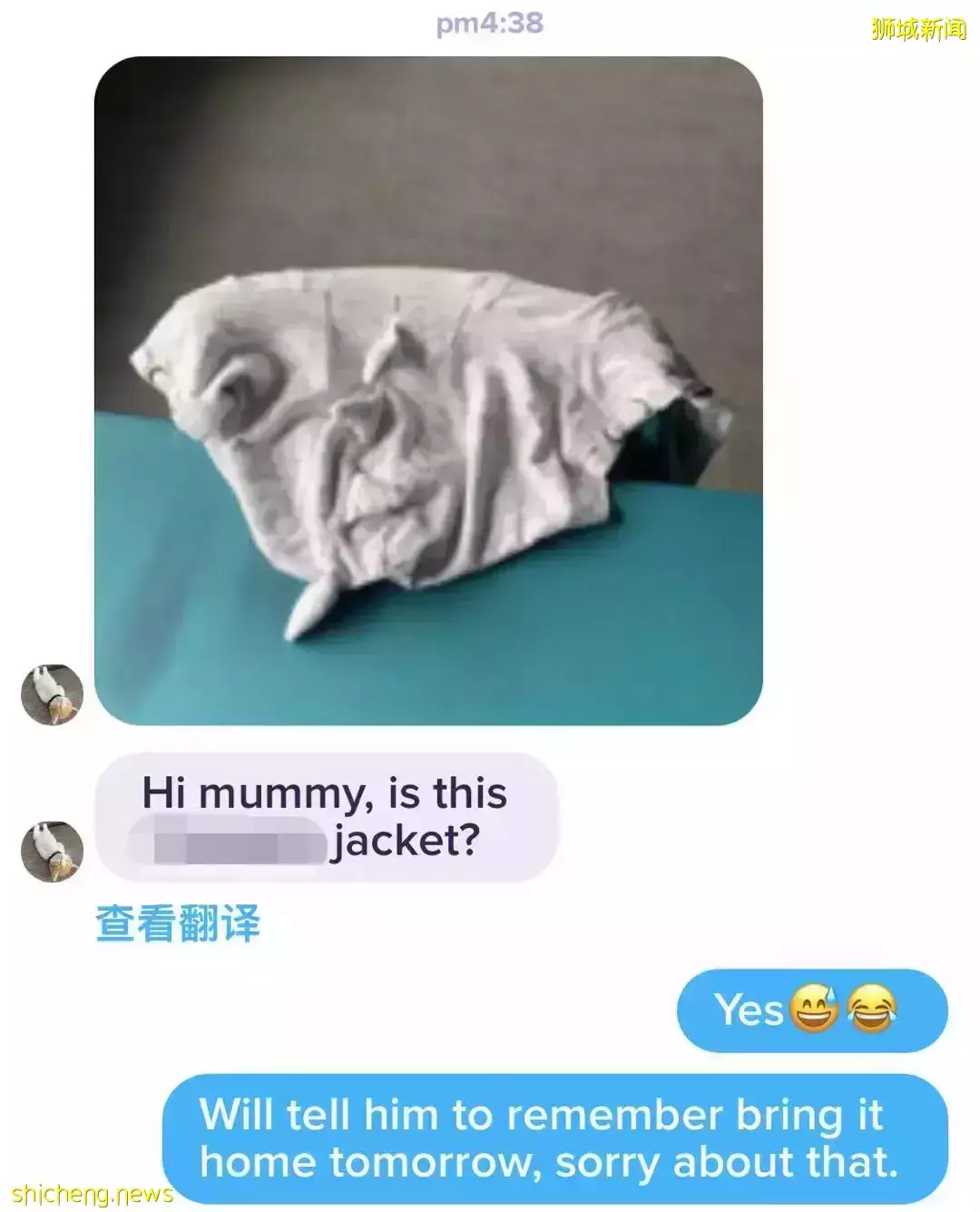Open sender's avatar beside the photo
This screenshot has width=980, height=1212.
[52, 695]
